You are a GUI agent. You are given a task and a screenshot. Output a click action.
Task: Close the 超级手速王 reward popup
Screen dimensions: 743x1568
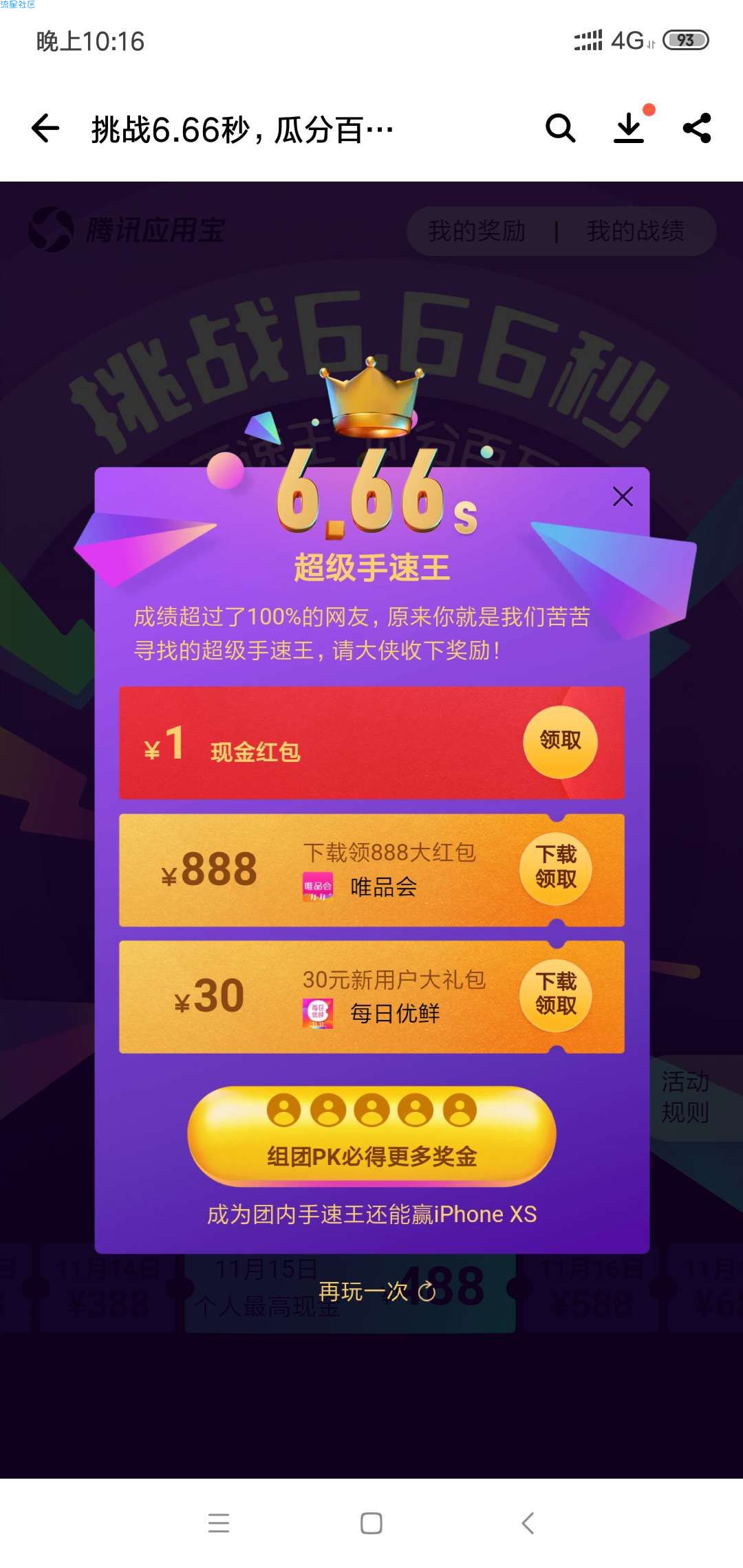coord(623,497)
